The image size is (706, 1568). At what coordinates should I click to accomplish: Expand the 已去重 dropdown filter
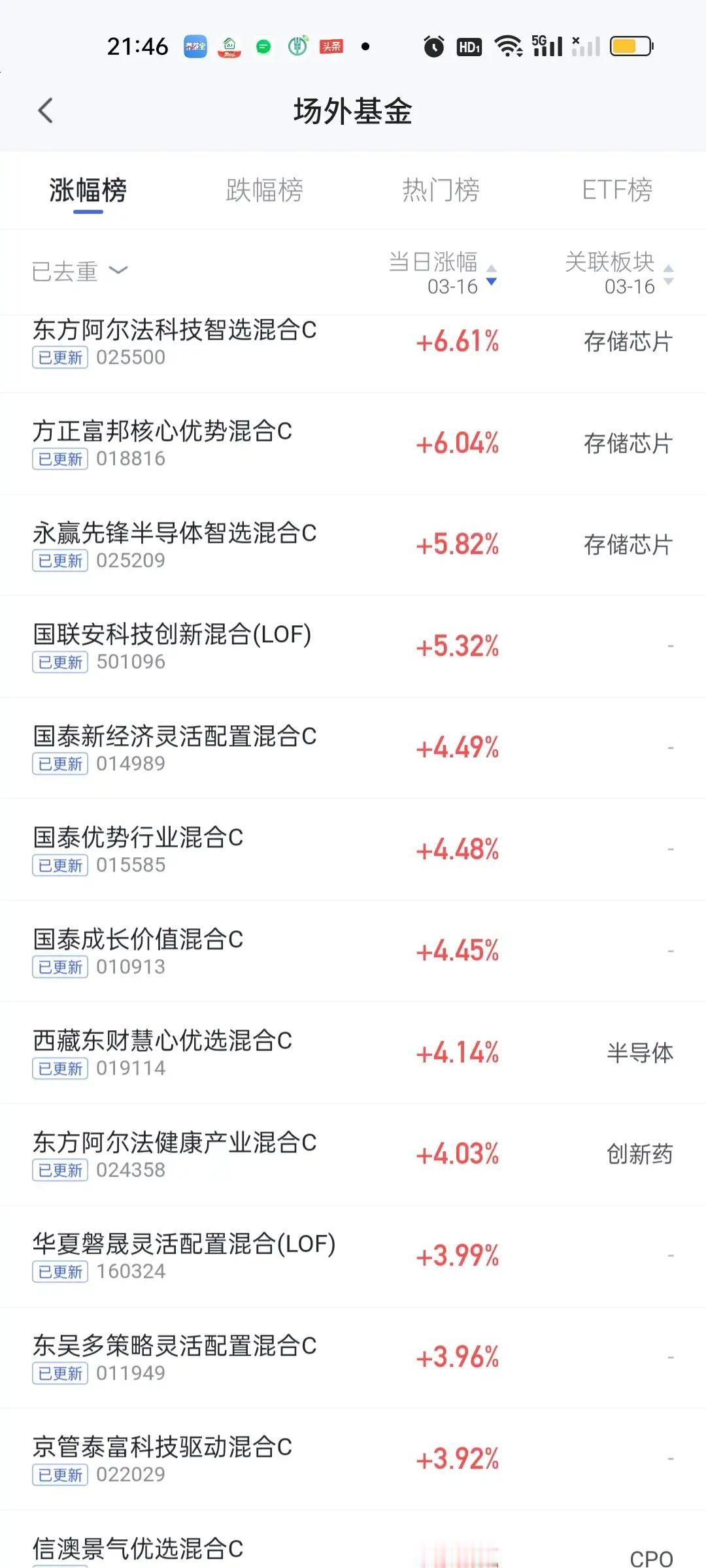tap(80, 271)
